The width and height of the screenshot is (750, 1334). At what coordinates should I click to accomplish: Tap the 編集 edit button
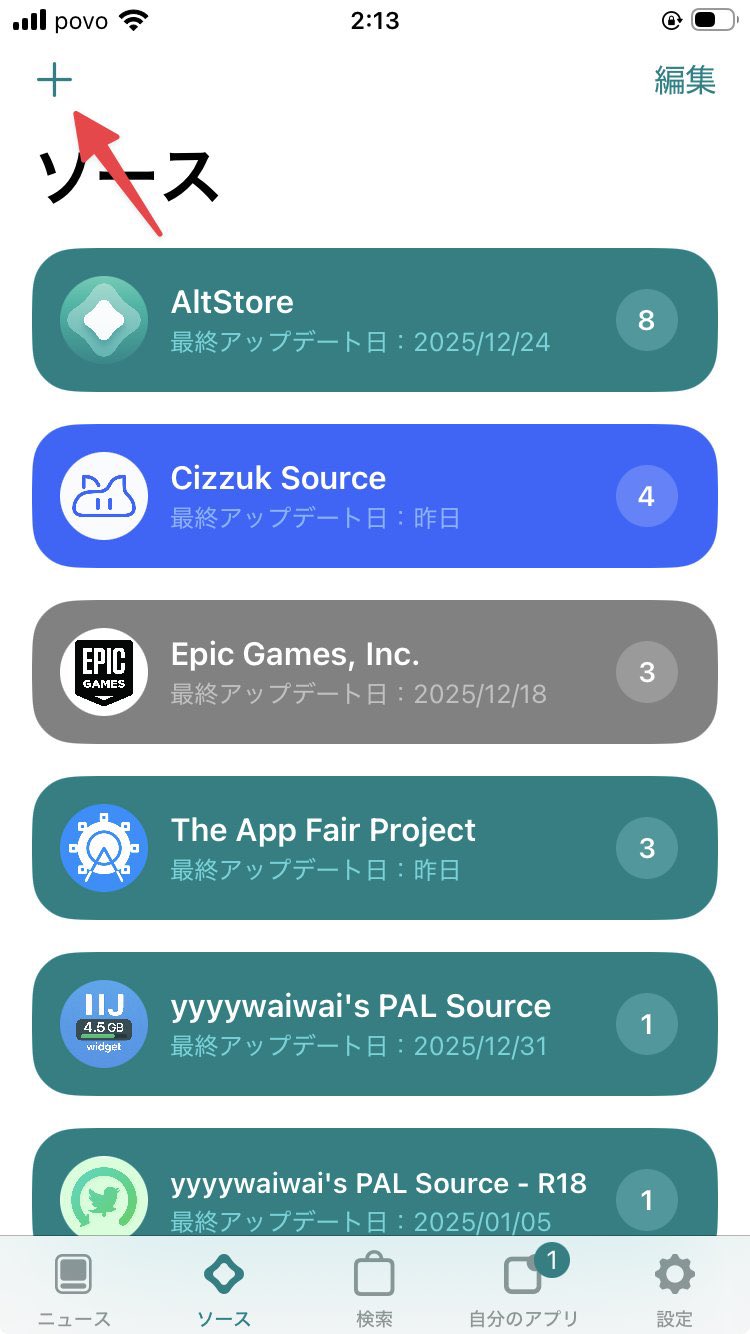point(685,80)
